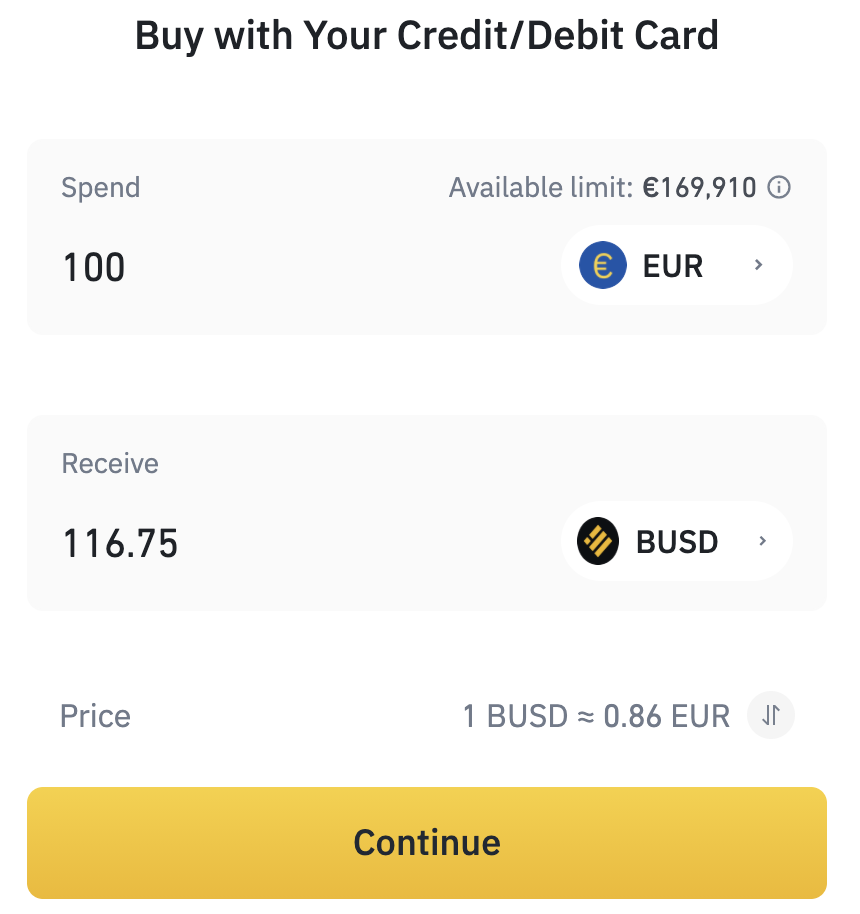
Task: Tap the Continue button
Action: [x=427, y=842]
